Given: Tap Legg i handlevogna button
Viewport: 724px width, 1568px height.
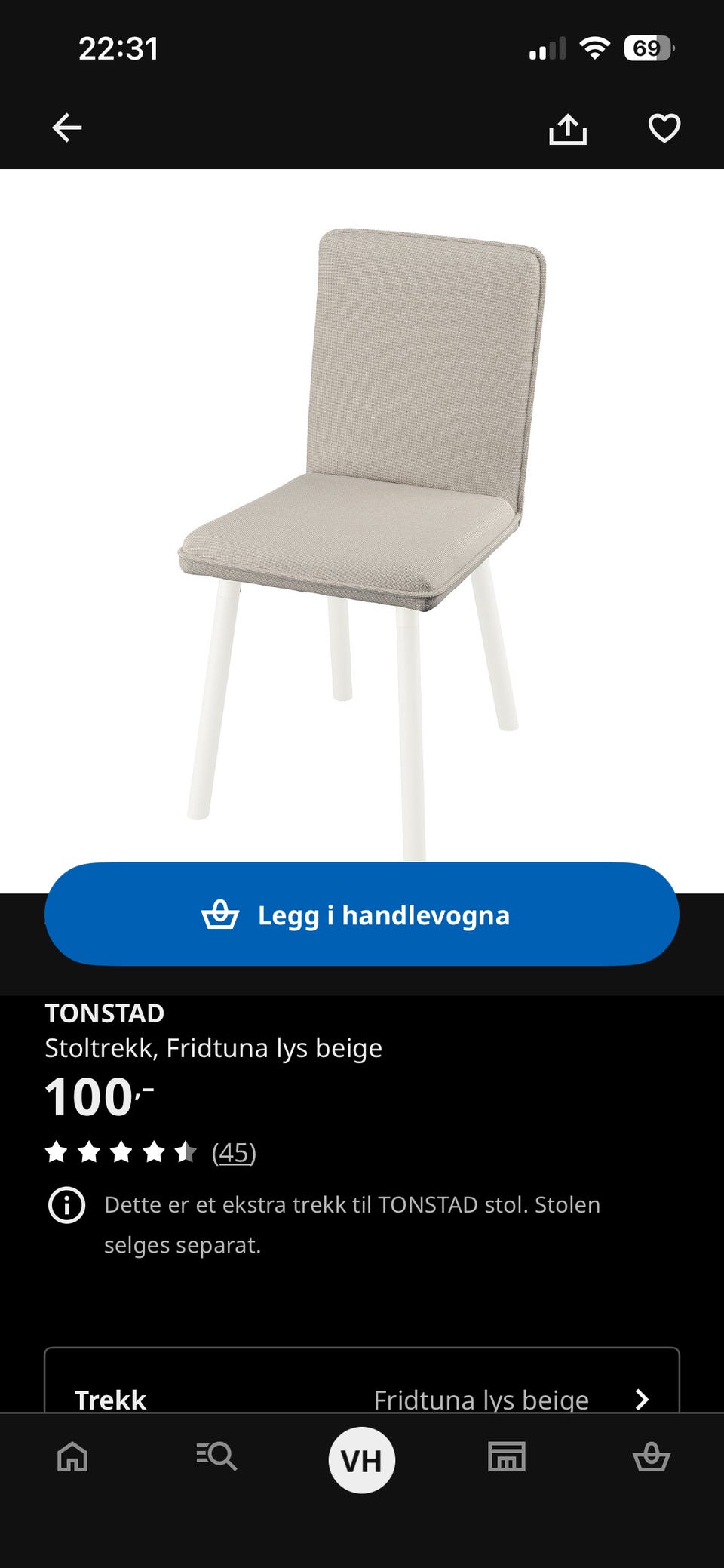Looking at the screenshot, I should (x=362, y=914).
